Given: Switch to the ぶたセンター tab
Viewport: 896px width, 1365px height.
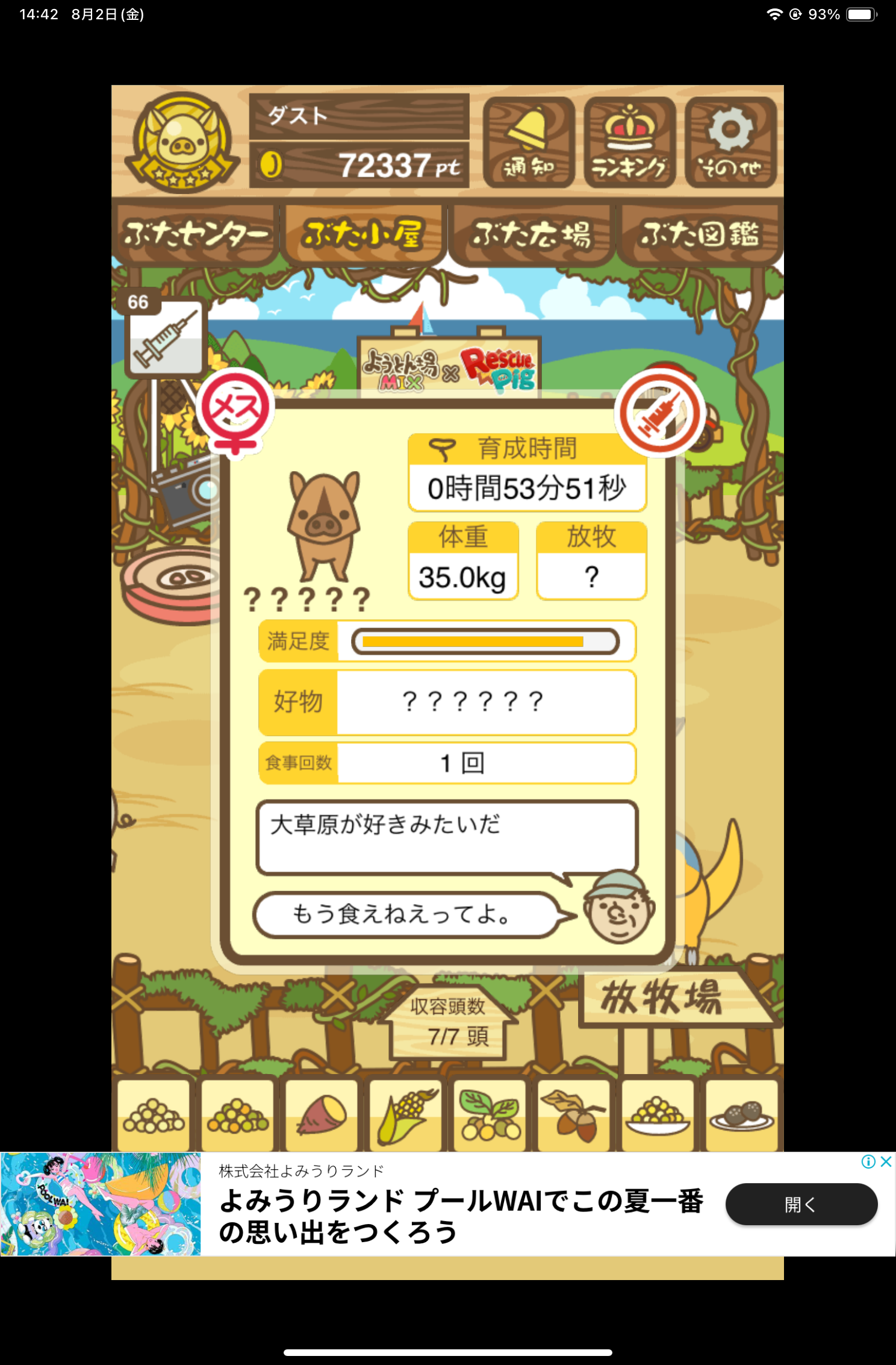Looking at the screenshot, I should coord(196,234).
